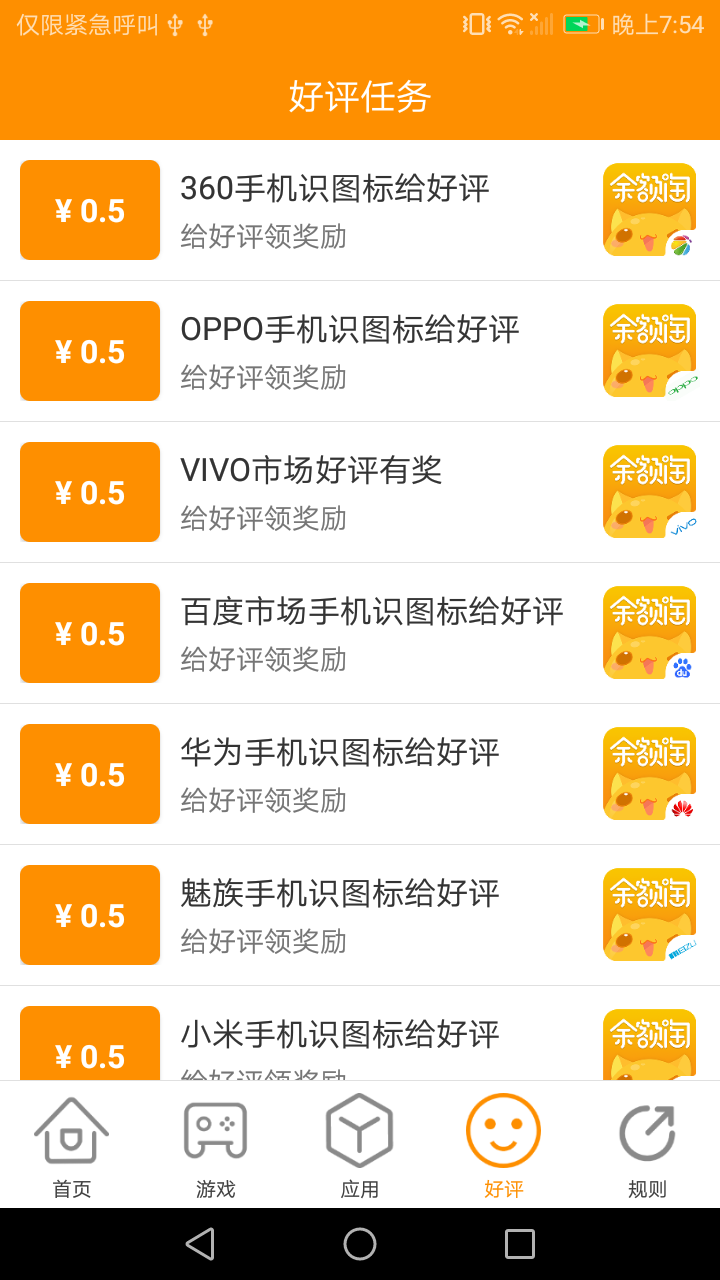Tap the system back button
The width and height of the screenshot is (720, 1280).
(200, 1244)
